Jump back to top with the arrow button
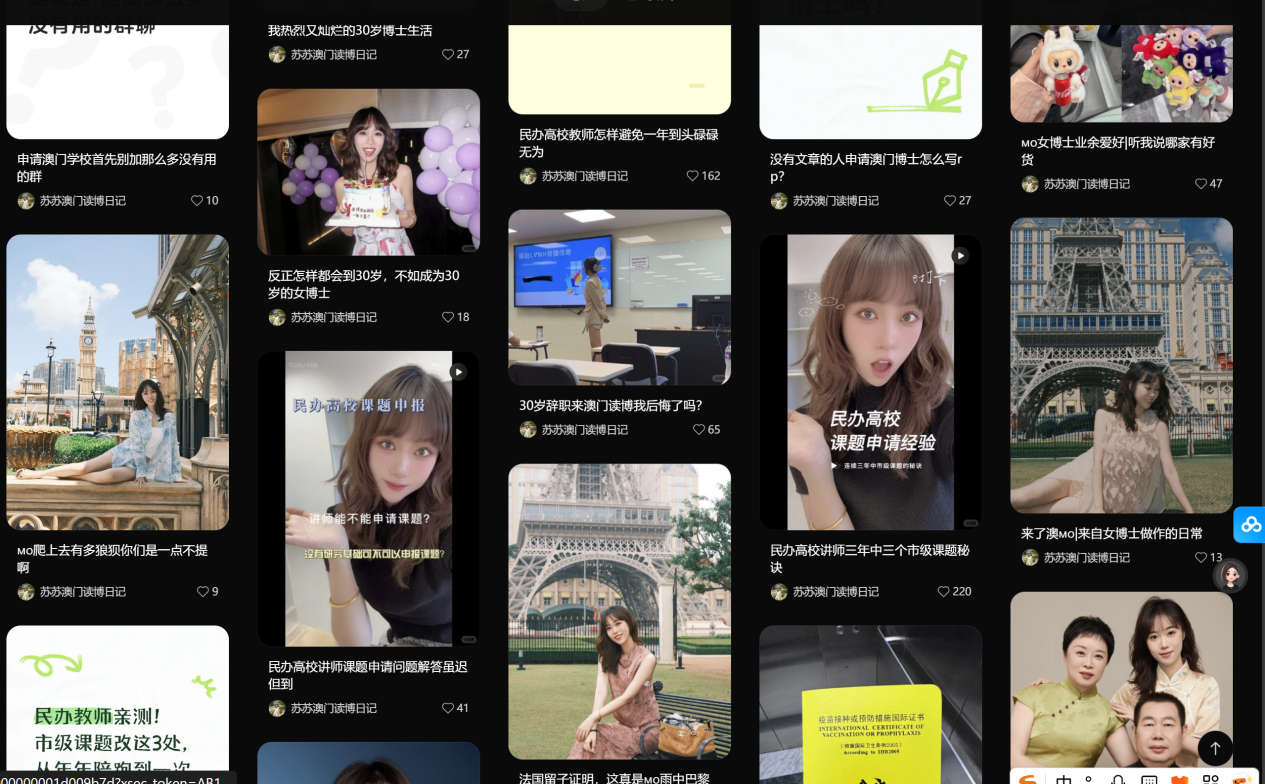 pyautogui.click(x=1215, y=748)
